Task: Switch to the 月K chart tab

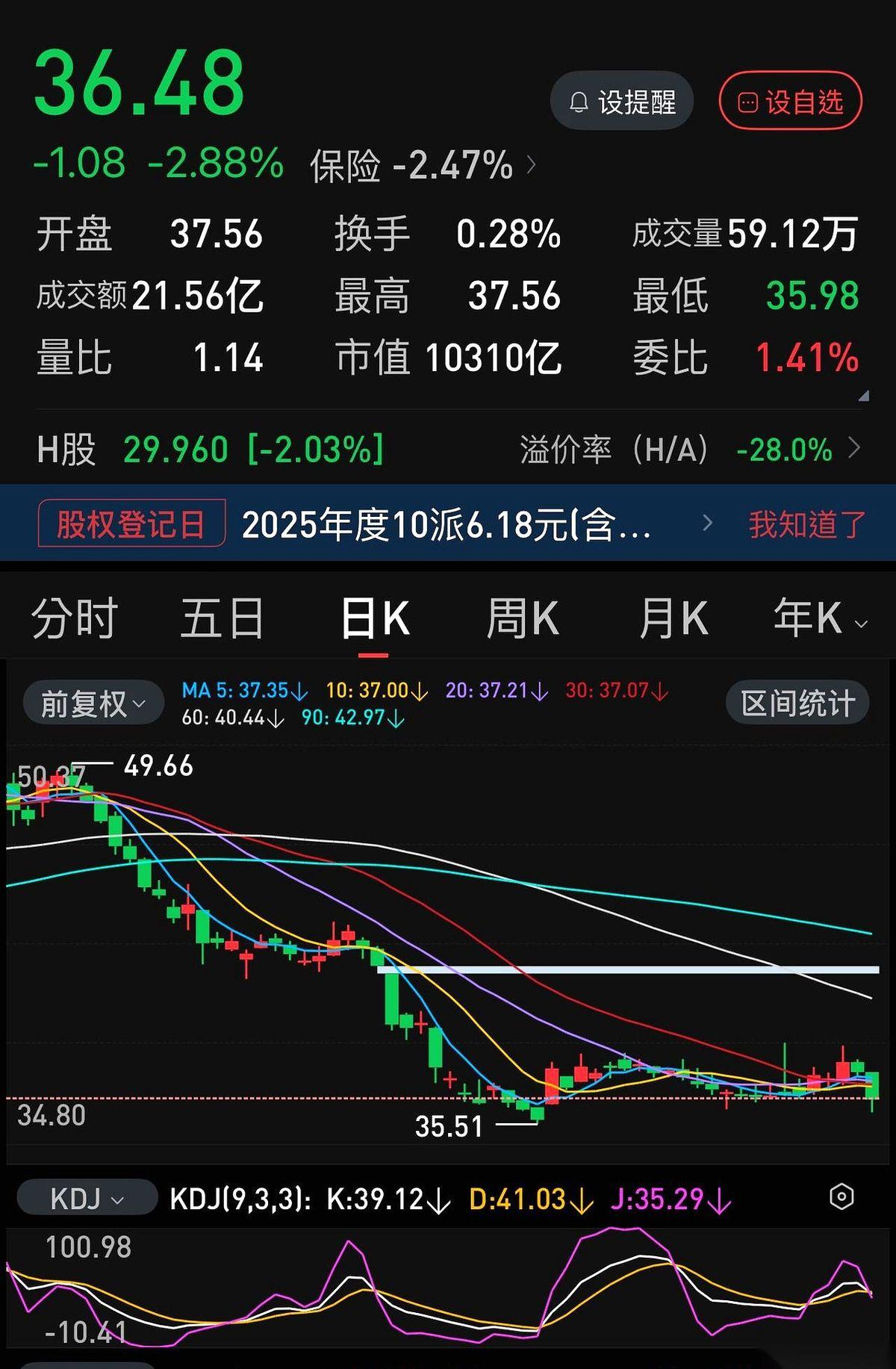Action: 673,618
